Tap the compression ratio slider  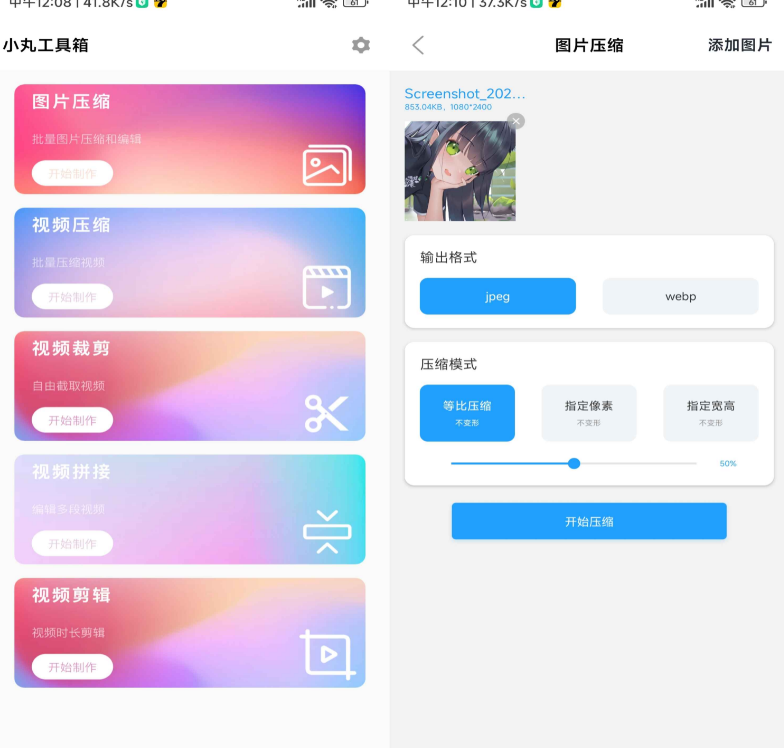(574, 463)
